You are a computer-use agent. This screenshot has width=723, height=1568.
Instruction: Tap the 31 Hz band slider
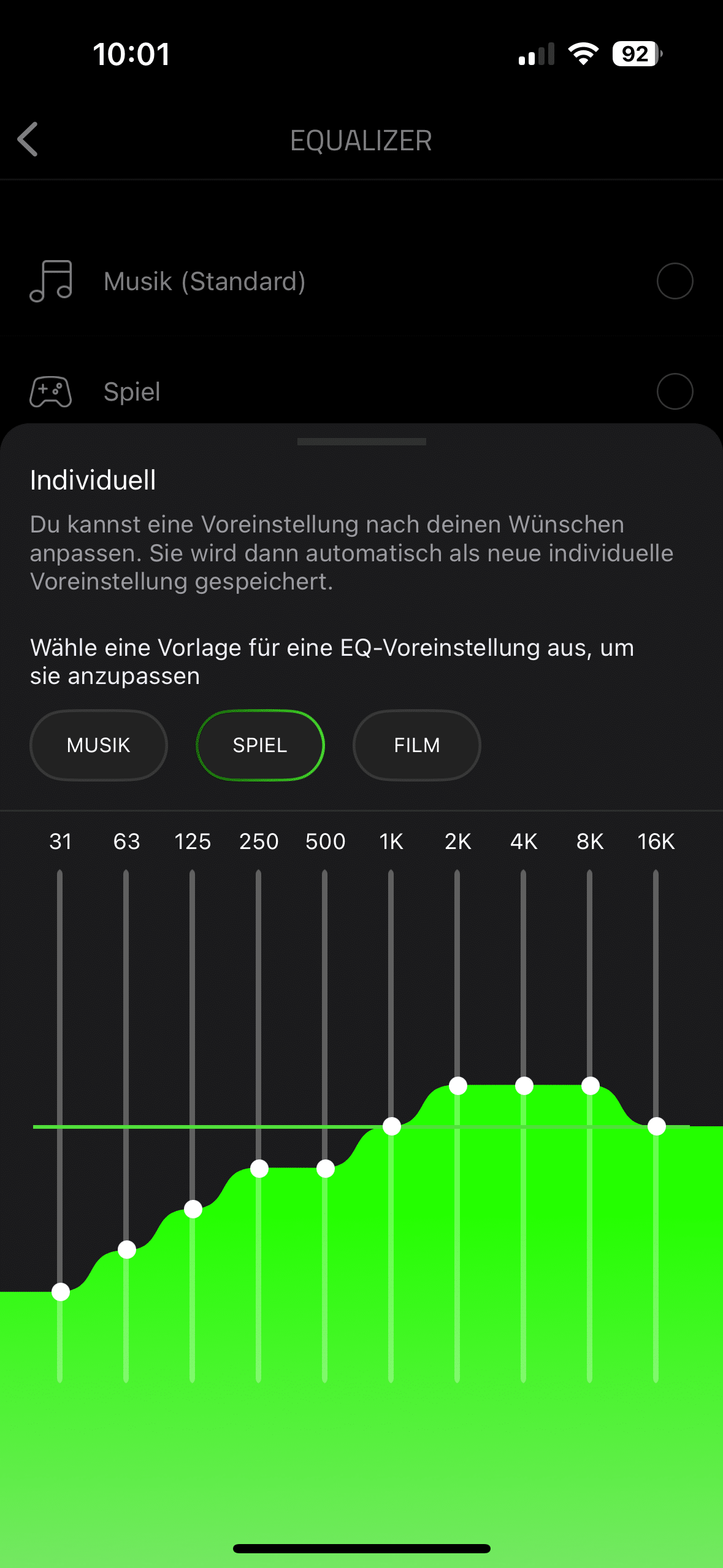(x=61, y=1292)
